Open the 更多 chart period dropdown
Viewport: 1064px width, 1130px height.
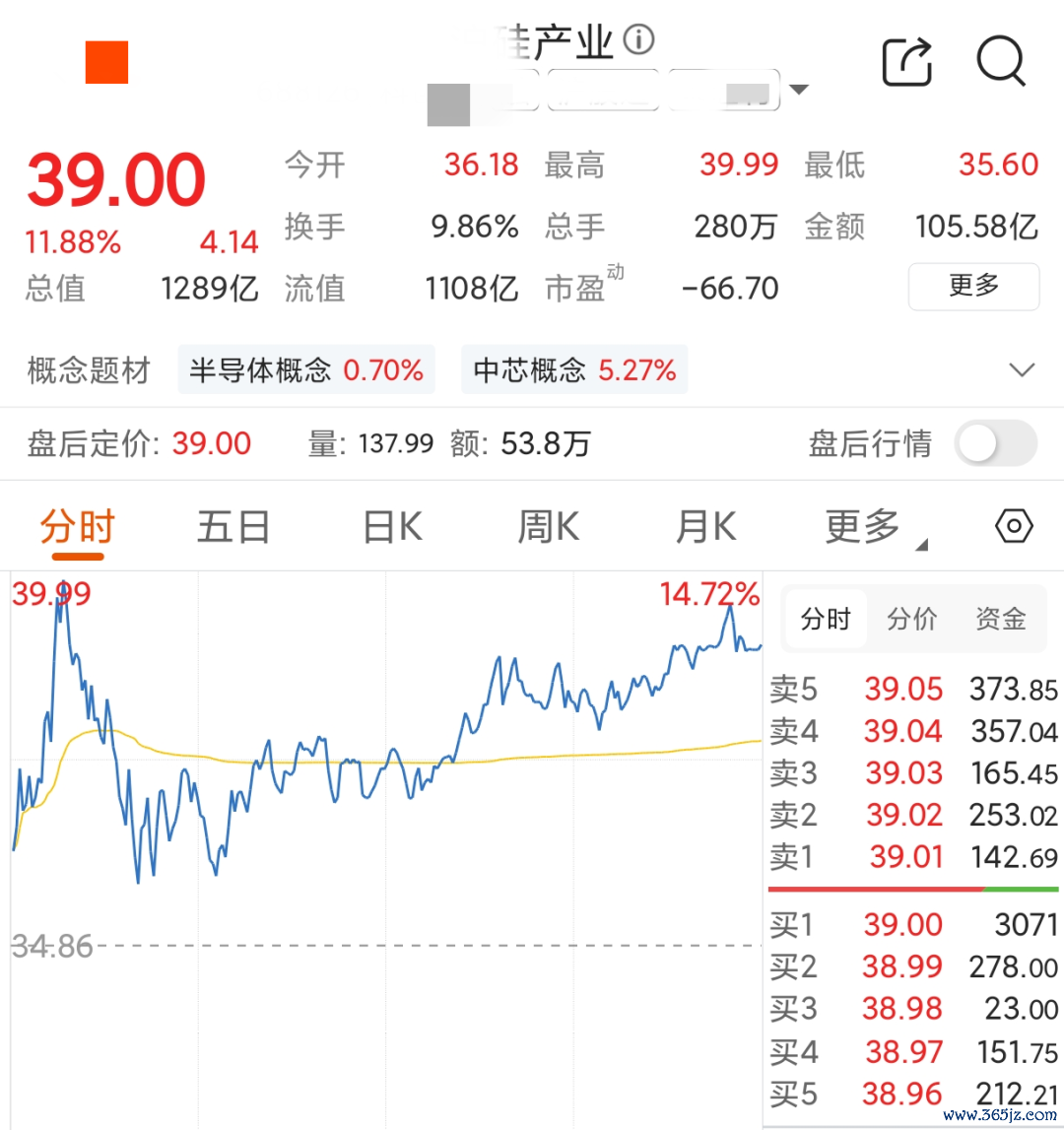[x=875, y=528]
